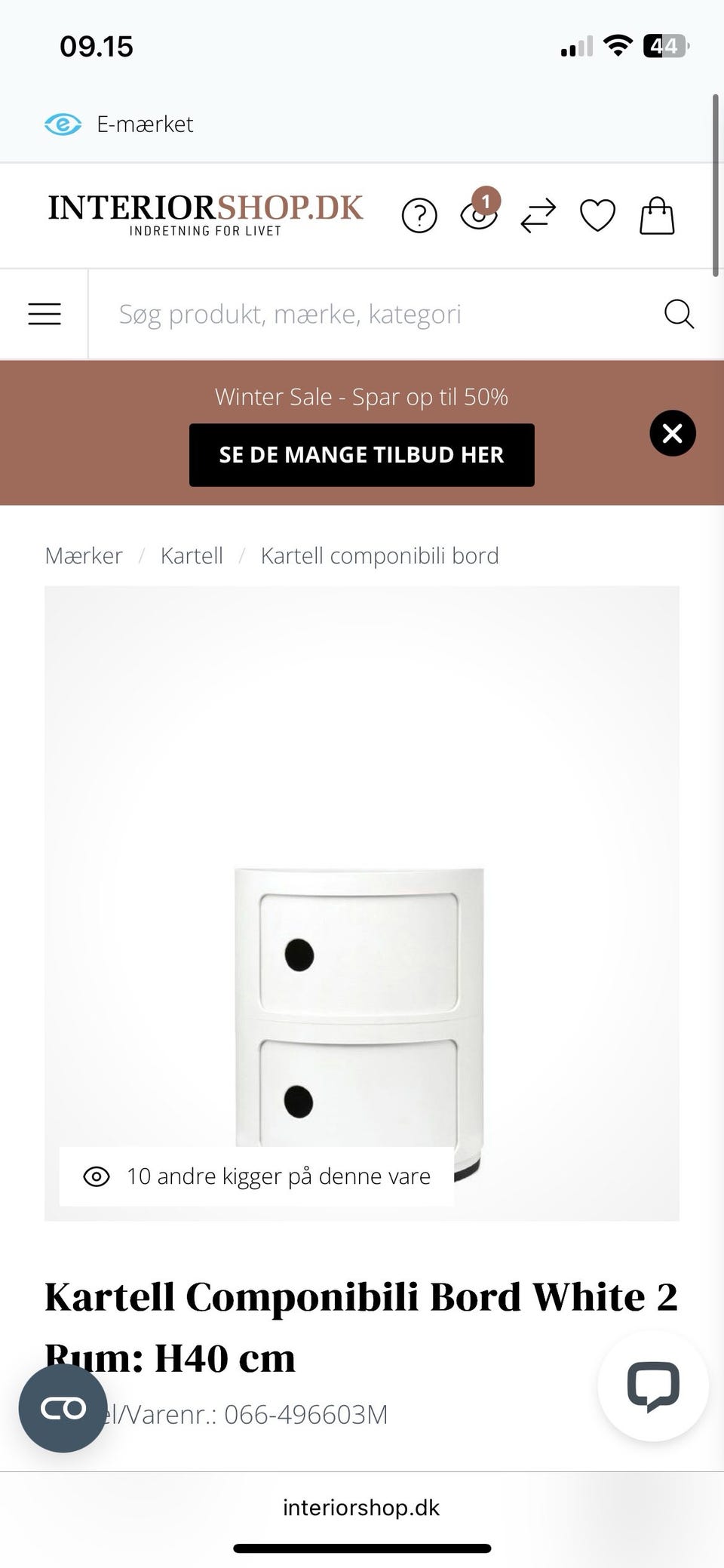Open the wishlist heart icon
The image size is (724, 1568).
pos(597,215)
